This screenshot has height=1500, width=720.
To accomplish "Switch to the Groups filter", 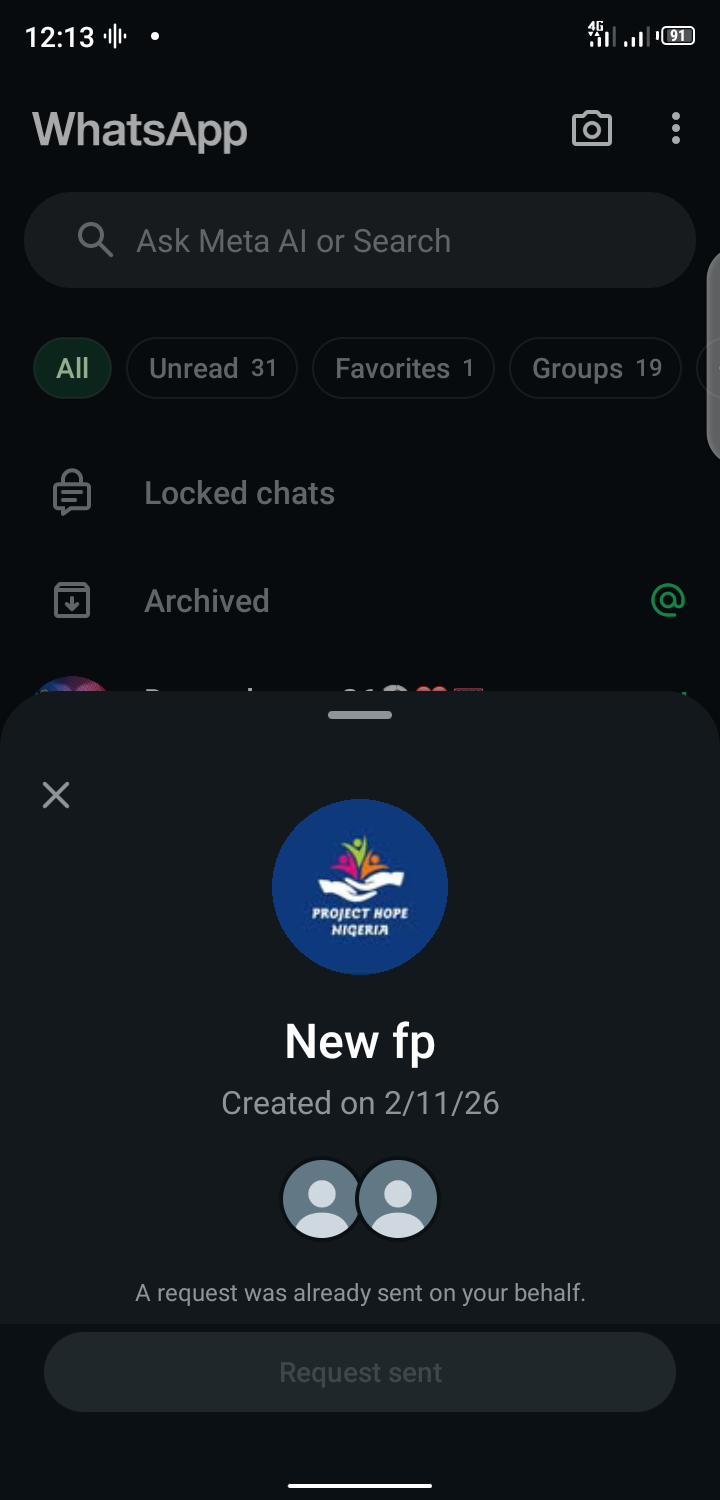I will click(596, 369).
